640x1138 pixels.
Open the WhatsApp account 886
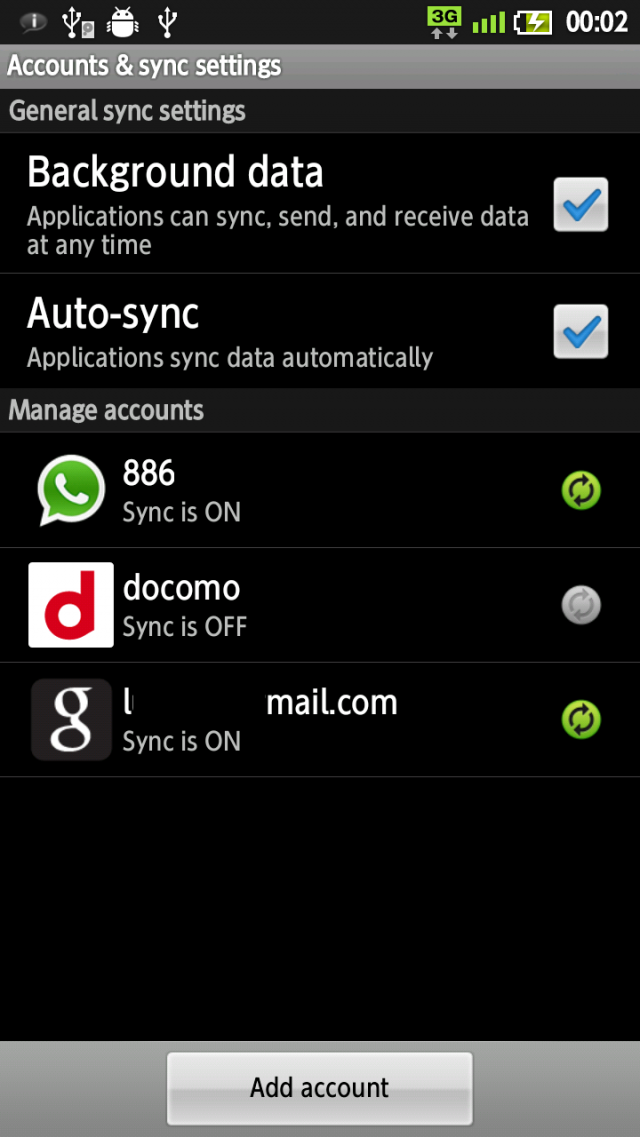coord(320,491)
